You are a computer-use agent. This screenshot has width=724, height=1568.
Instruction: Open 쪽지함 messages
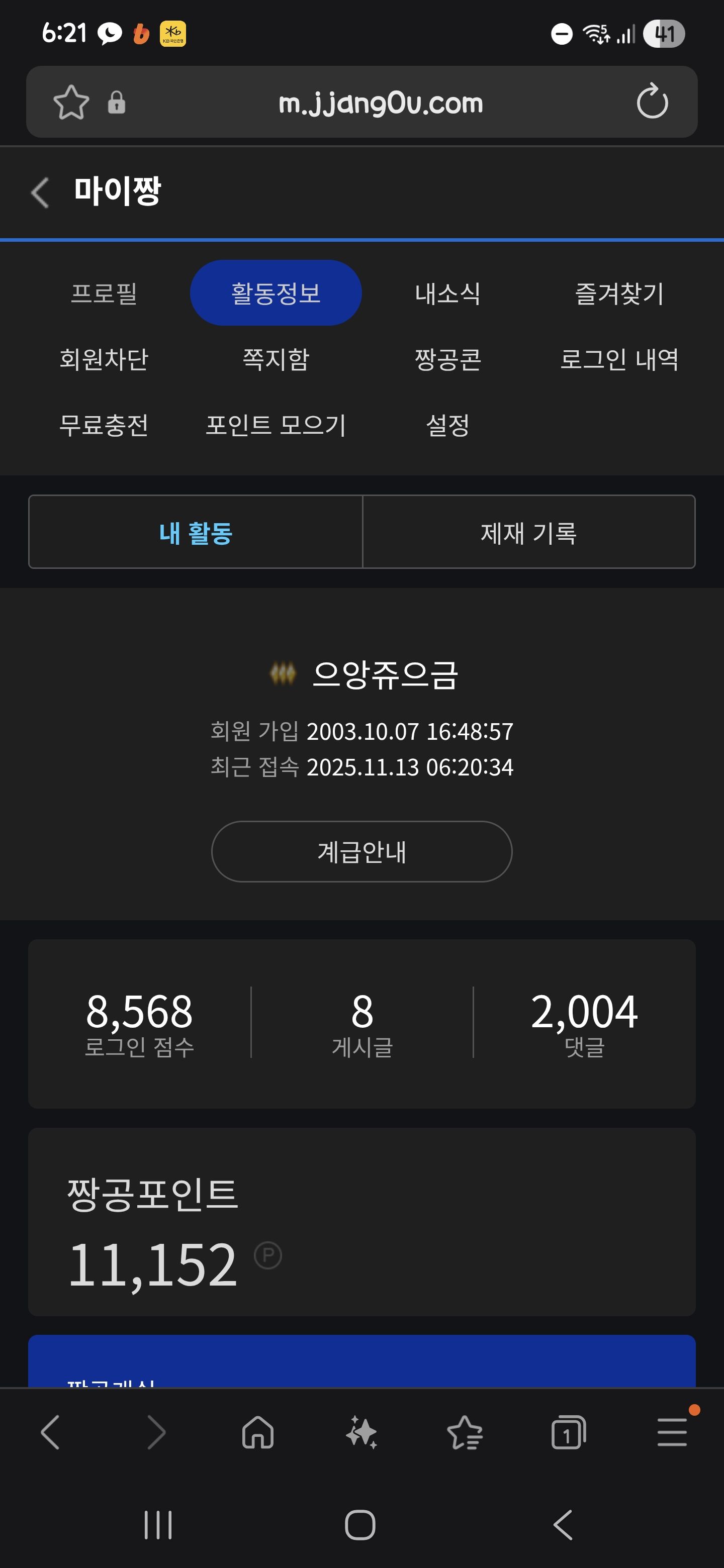pyautogui.click(x=276, y=359)
